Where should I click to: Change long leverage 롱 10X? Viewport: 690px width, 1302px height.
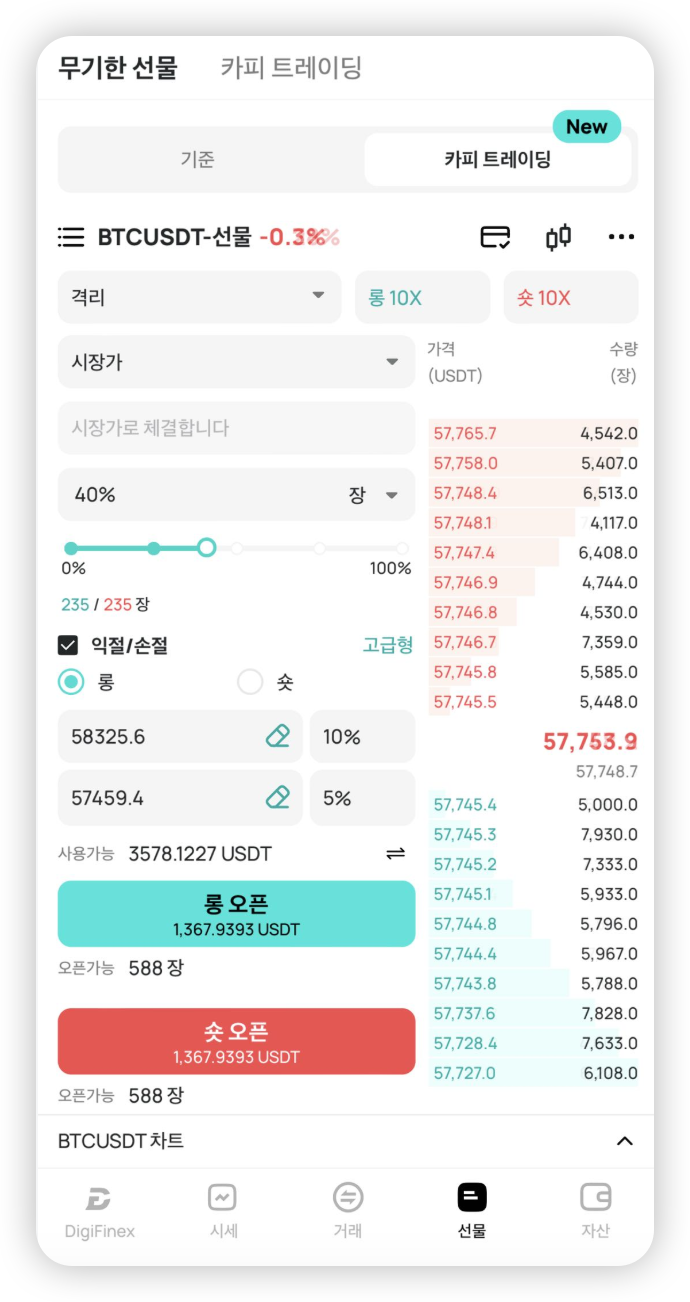tap(422, 297)
